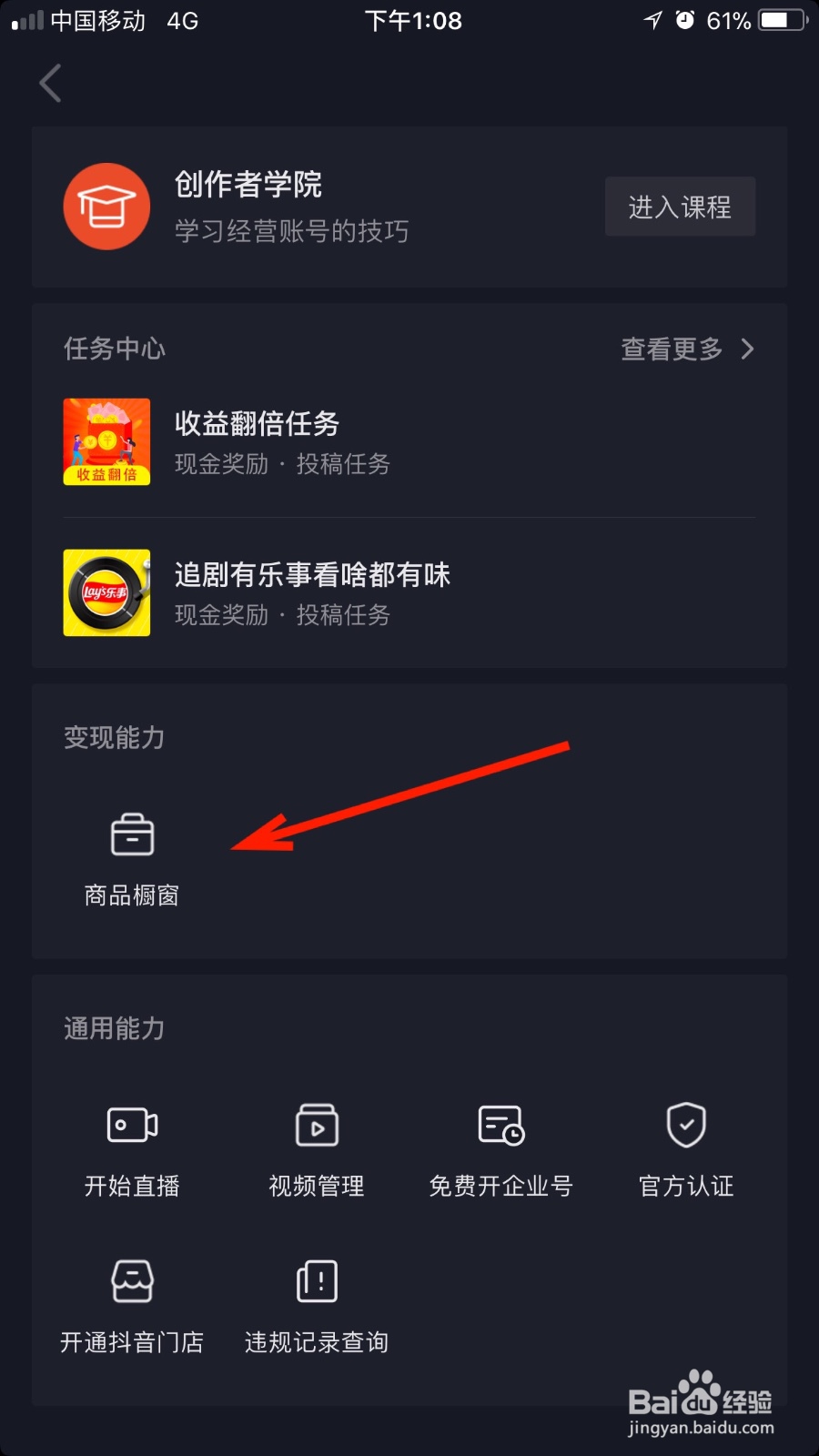Open the Lay's 追剧有乐事 task thumbnail

[106, 592]
